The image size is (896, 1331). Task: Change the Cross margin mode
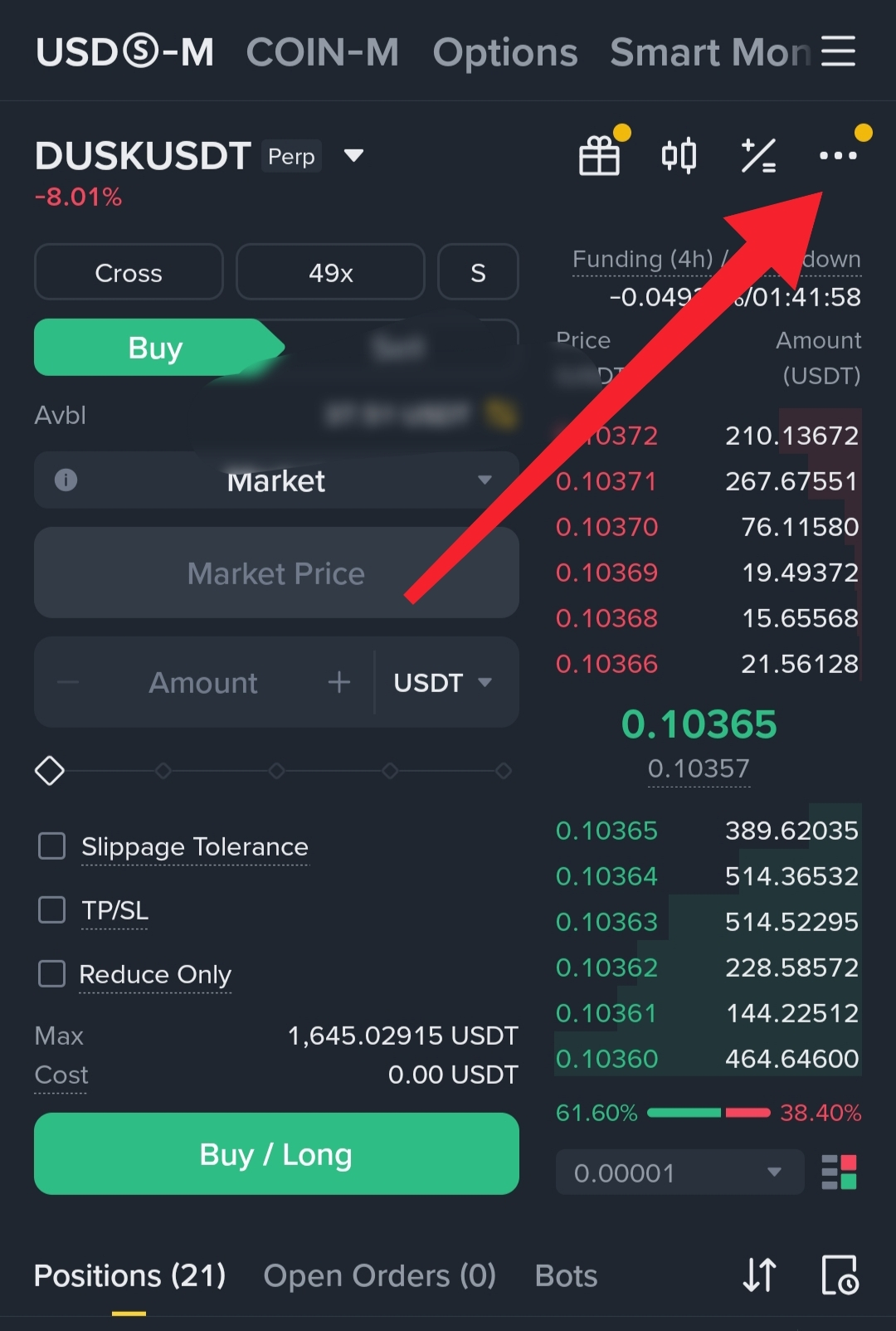point(129,272)
